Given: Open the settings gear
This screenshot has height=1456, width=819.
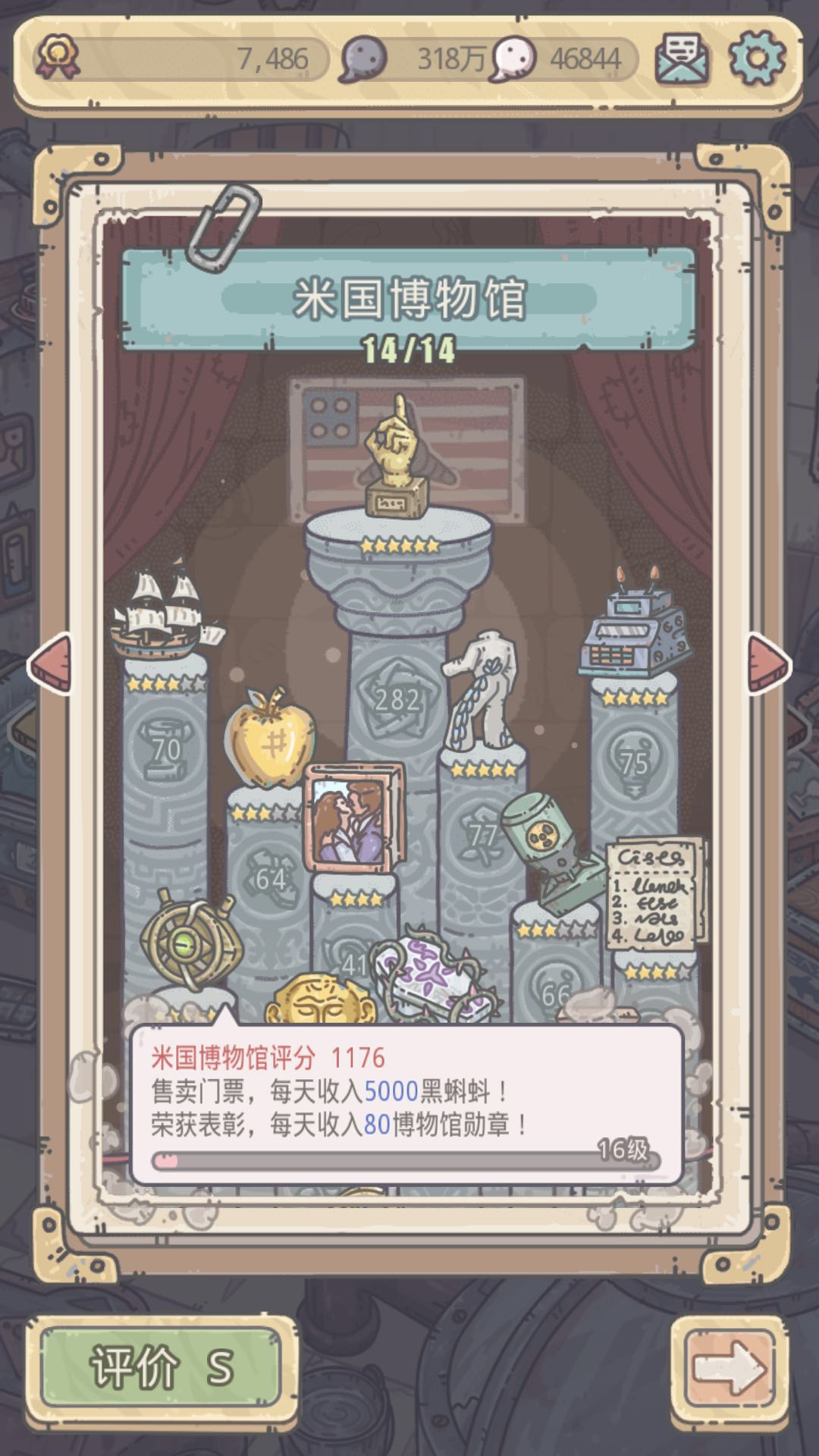Looking at the screenshot, I should click(756, 58).
